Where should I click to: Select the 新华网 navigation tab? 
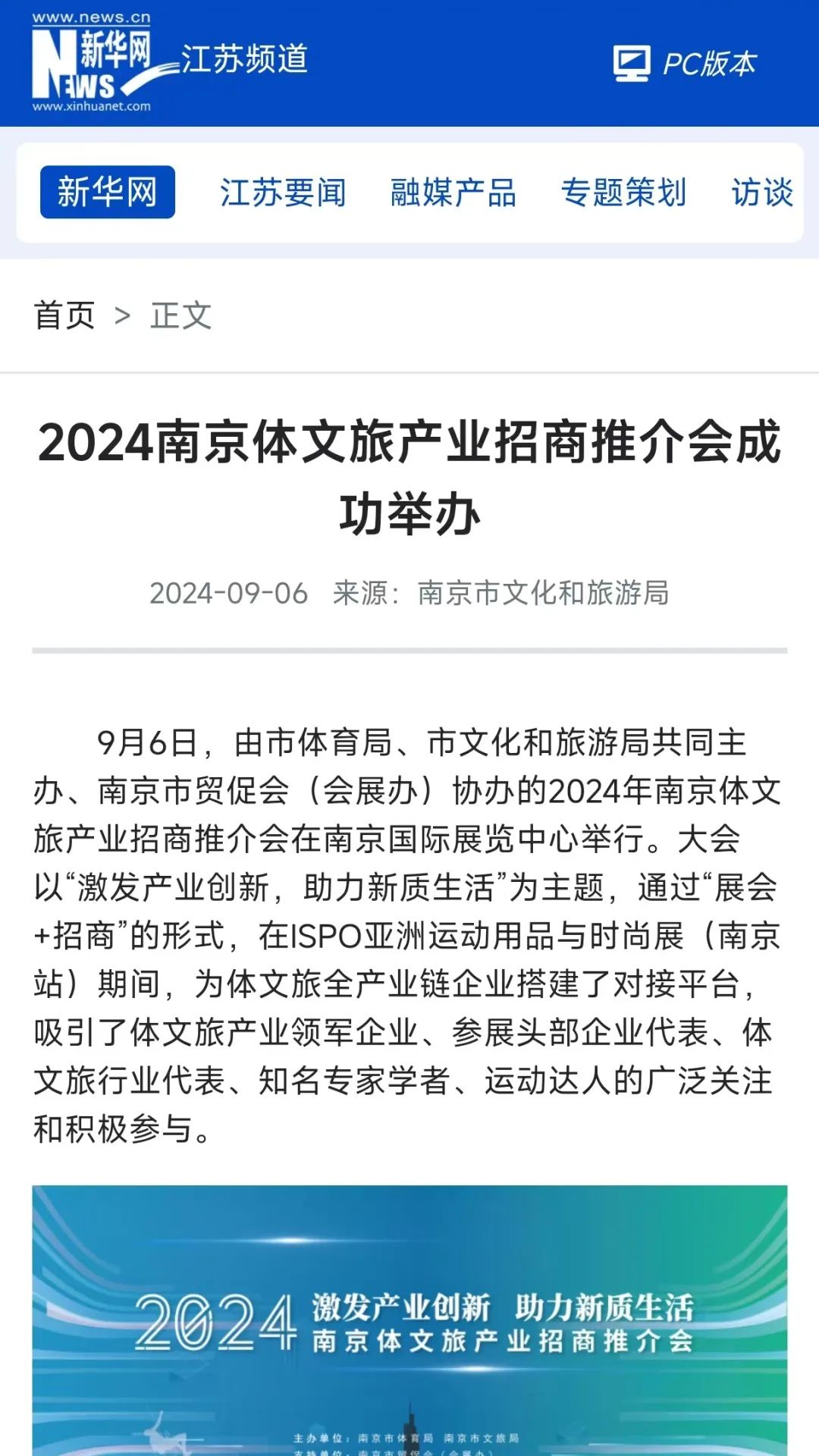click(108, 192)
